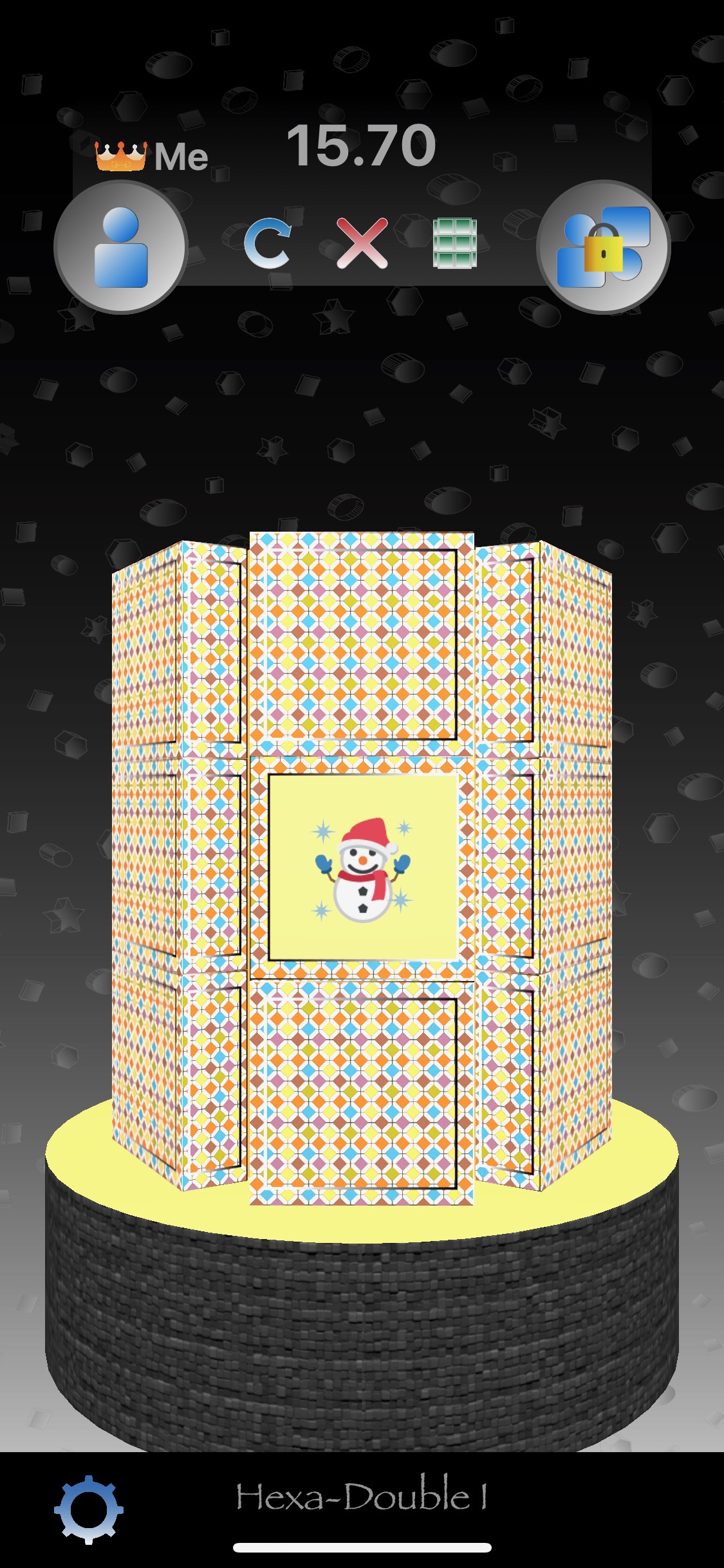This screenshot has height=1568, width=724.
Task: Open settings with the gear icon
Action: [88, 1509]
